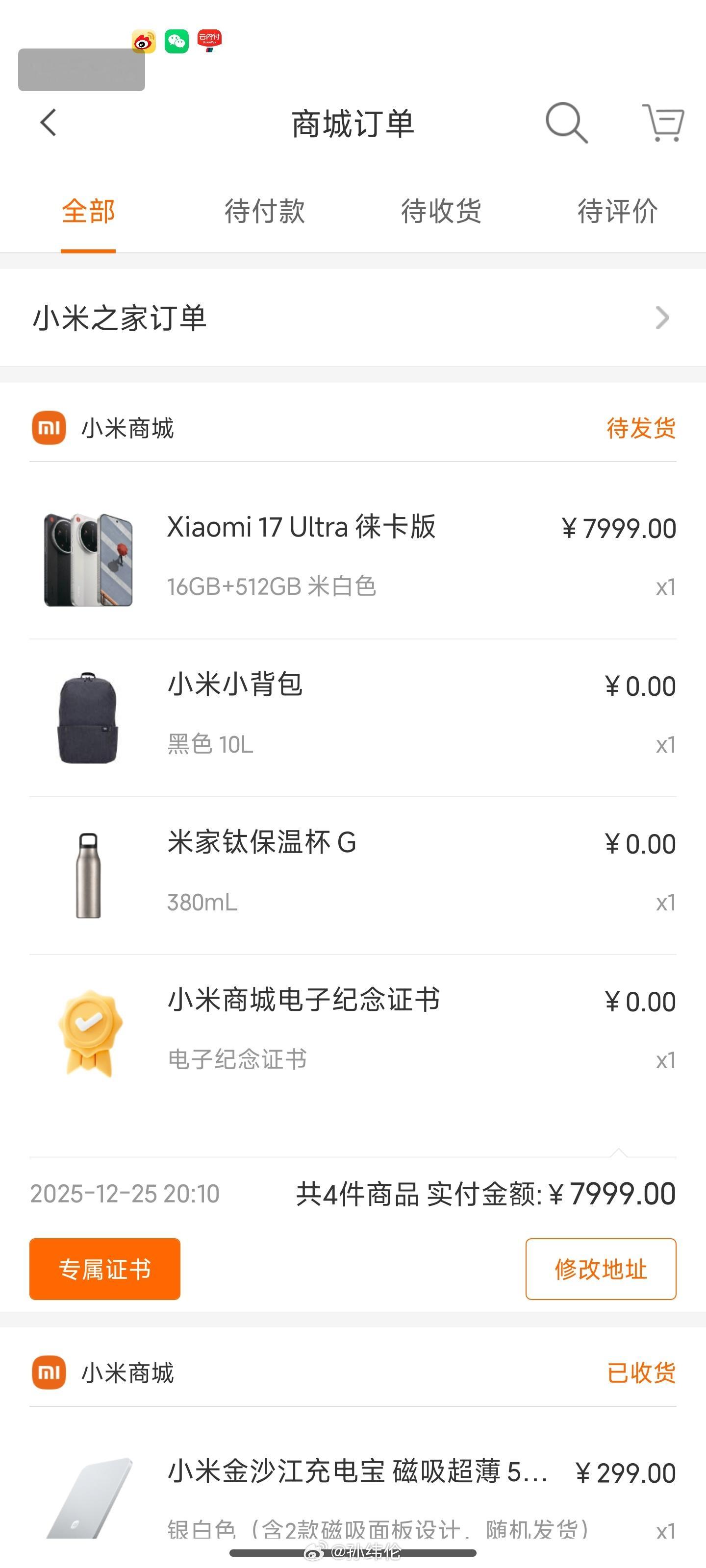The image size is (706, 1568).
Task: Open the shopping cart
Action: (x=663, y=123)
